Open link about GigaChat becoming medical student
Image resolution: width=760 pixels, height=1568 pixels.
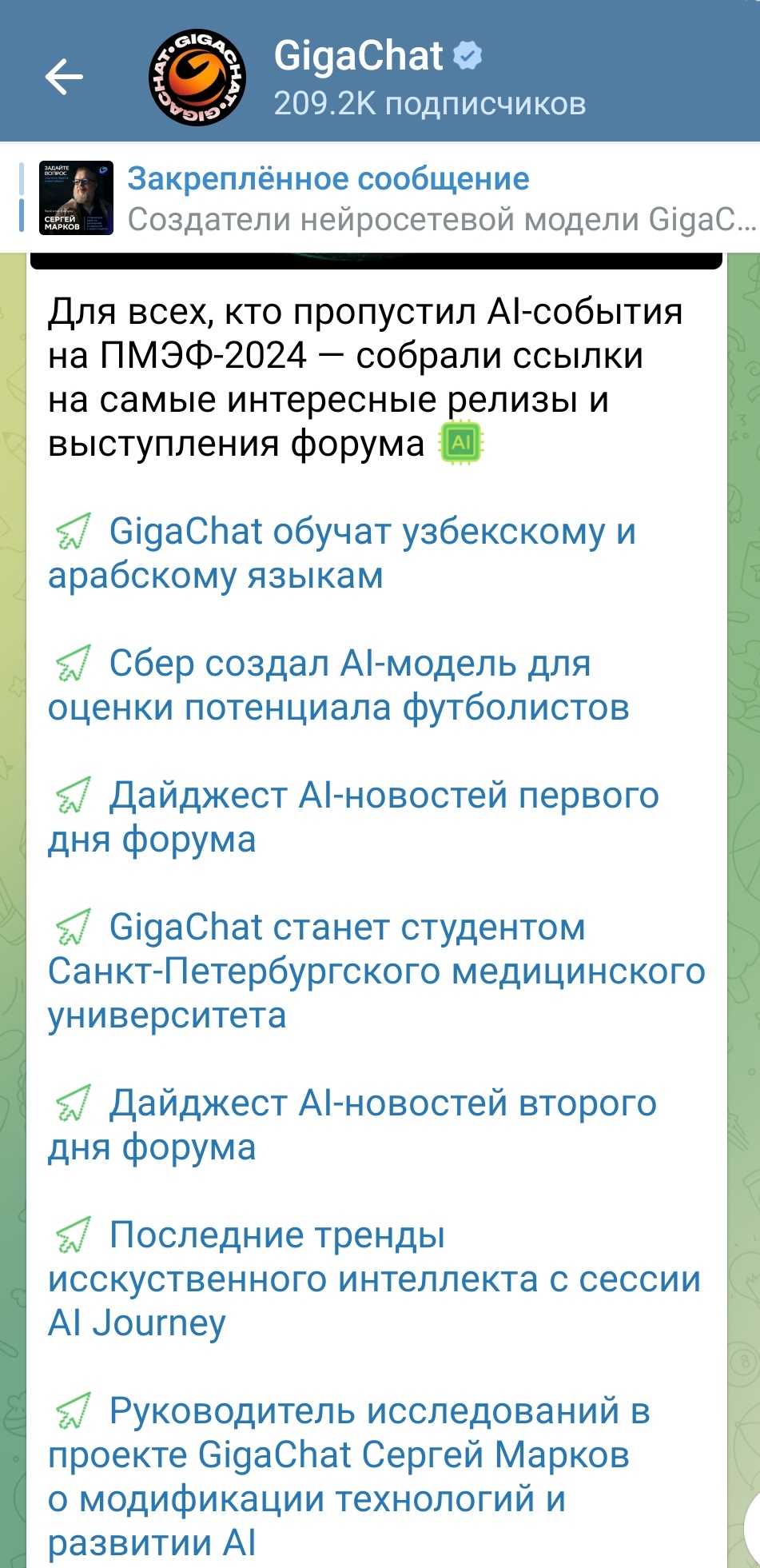(376, 971)
